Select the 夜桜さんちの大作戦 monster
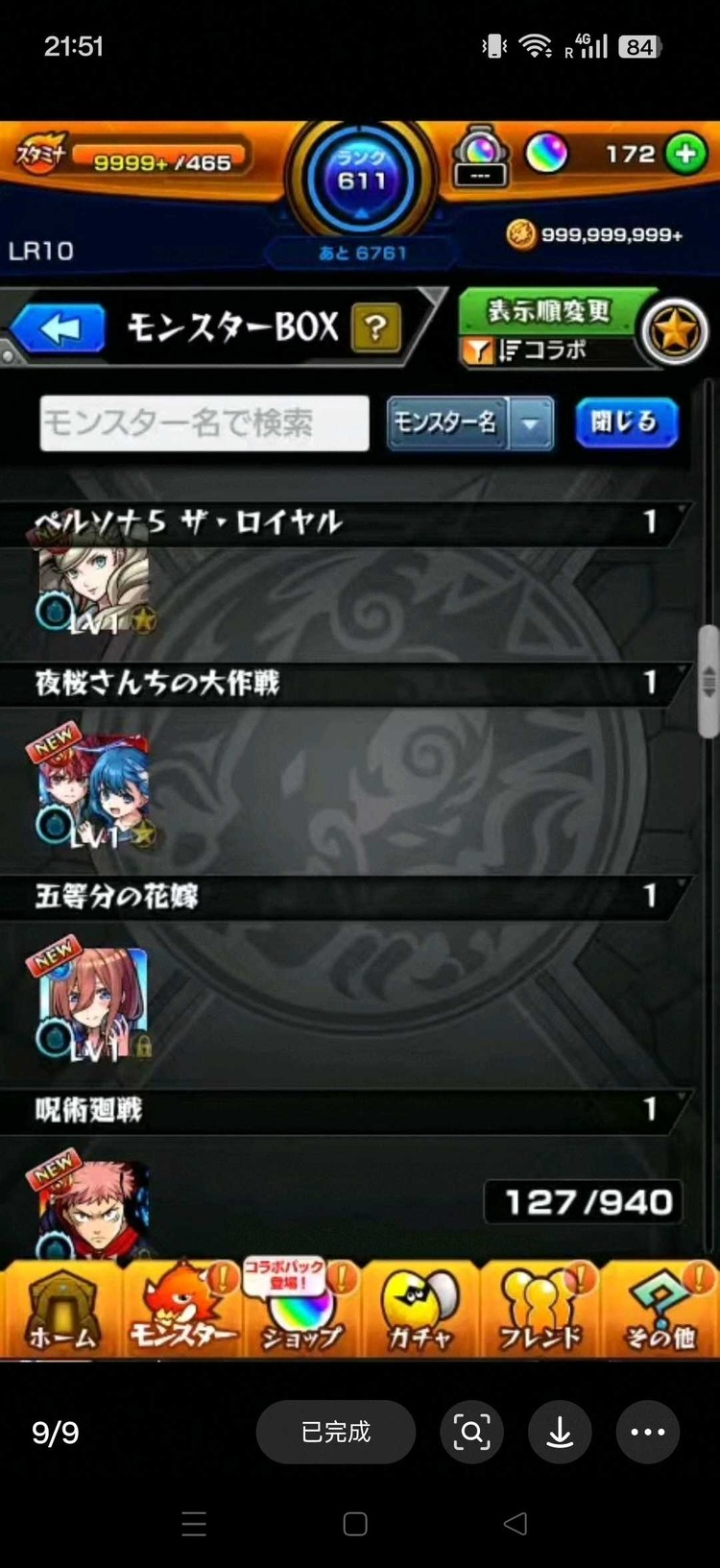Image resolution: width=720 pixels, height=1568 pixels. pyautogui.click(x=93, y=791)
